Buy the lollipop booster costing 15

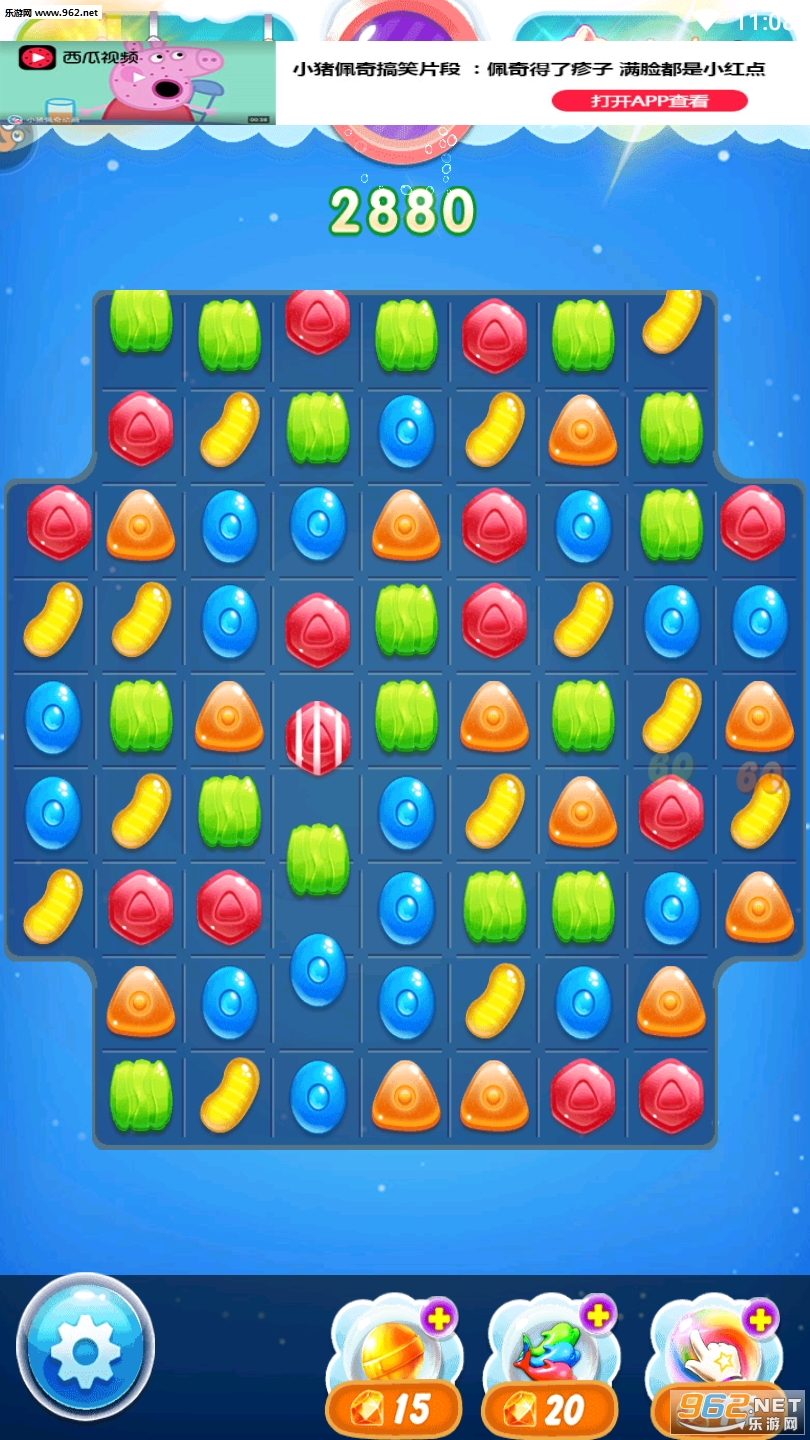click(x=394, y=1367)
